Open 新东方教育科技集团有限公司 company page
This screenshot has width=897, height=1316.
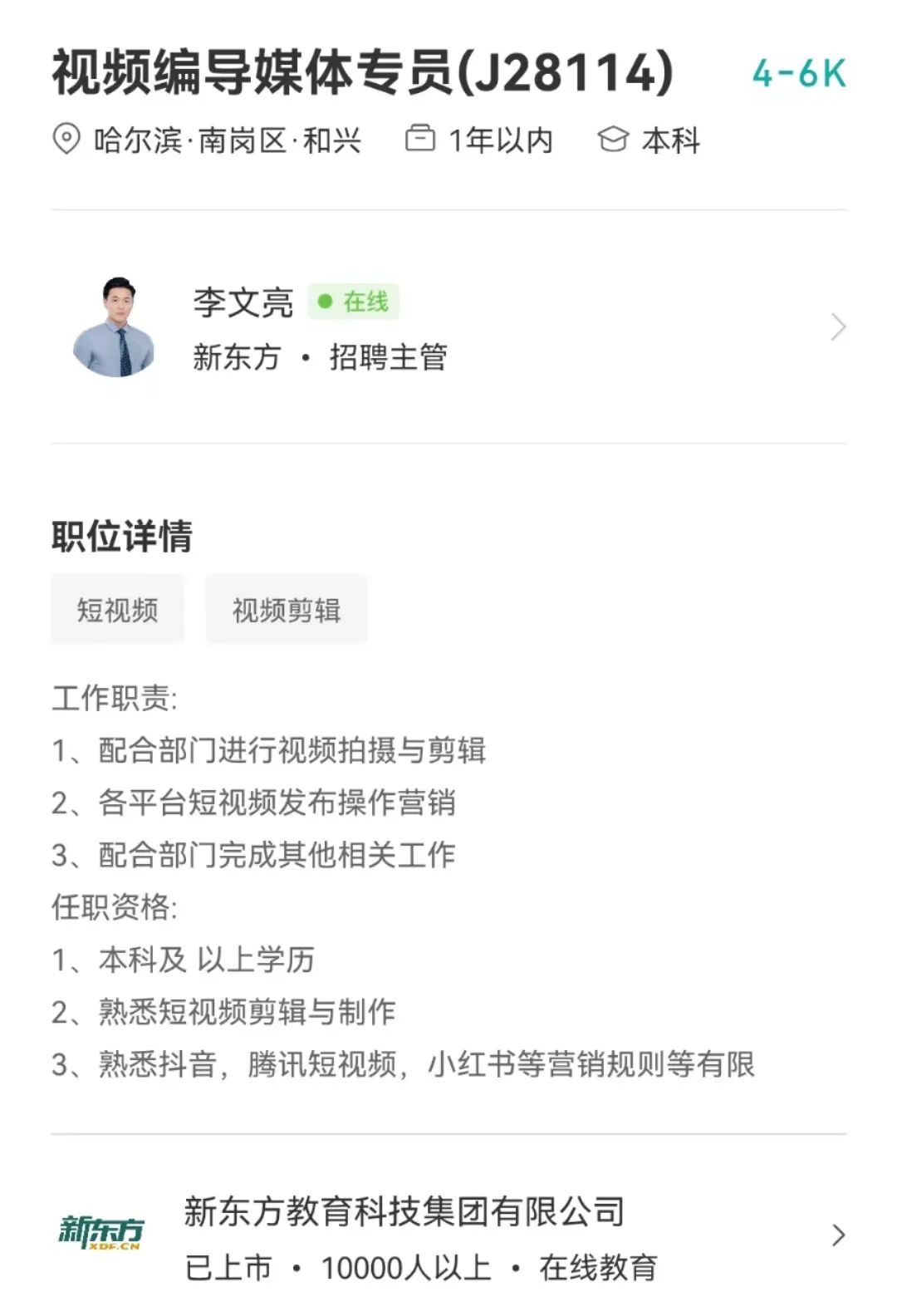click(x=448, y=1236)
